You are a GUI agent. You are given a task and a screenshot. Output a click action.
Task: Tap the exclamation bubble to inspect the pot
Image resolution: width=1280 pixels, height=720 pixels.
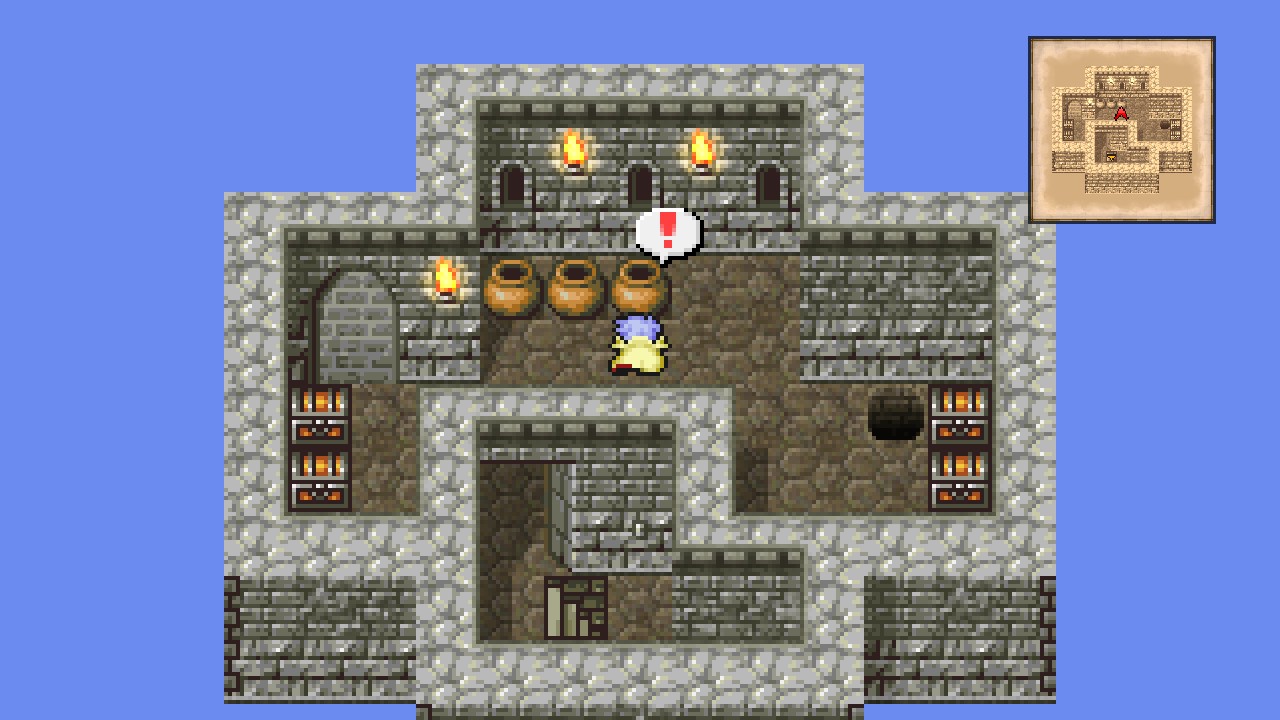(x=668, y=233)
